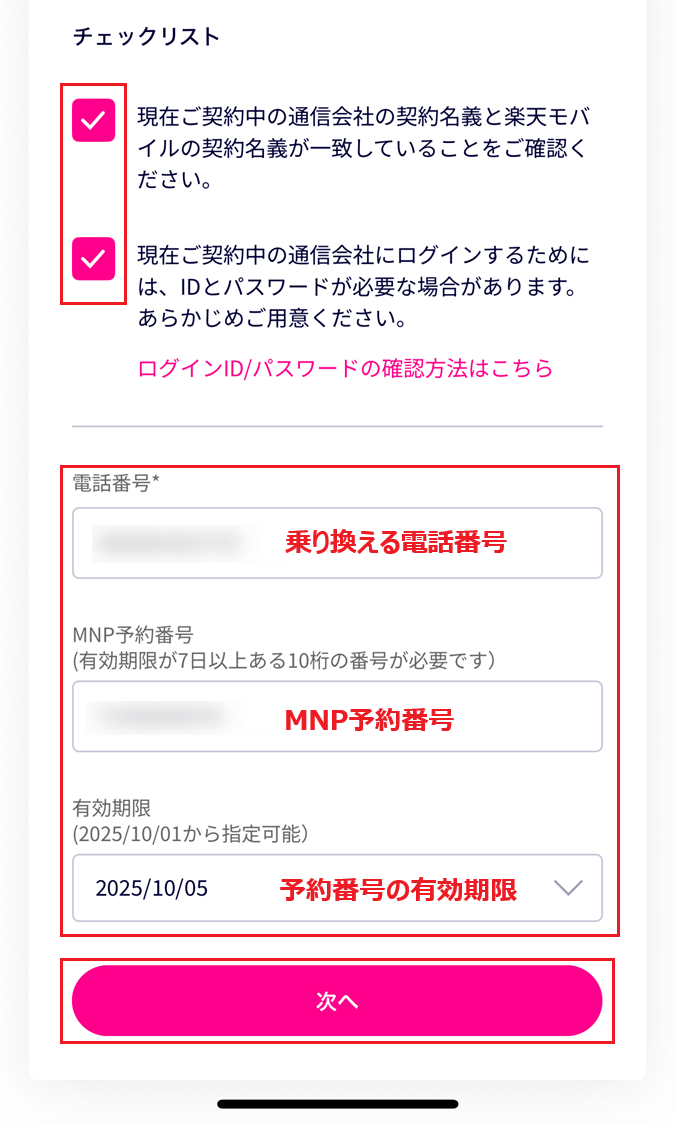
Task: Uncheck the contract name match checkbox
Action: 93,121
